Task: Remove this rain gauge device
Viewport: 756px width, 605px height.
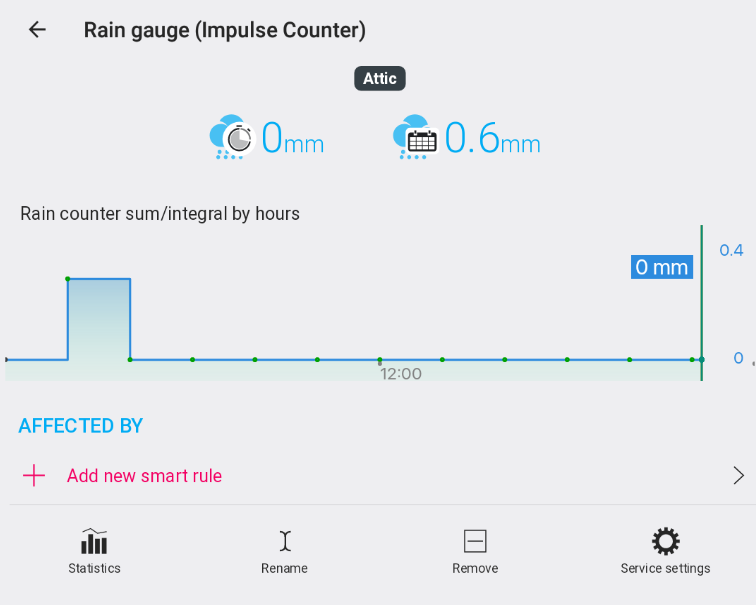Action: click(474, 552)
